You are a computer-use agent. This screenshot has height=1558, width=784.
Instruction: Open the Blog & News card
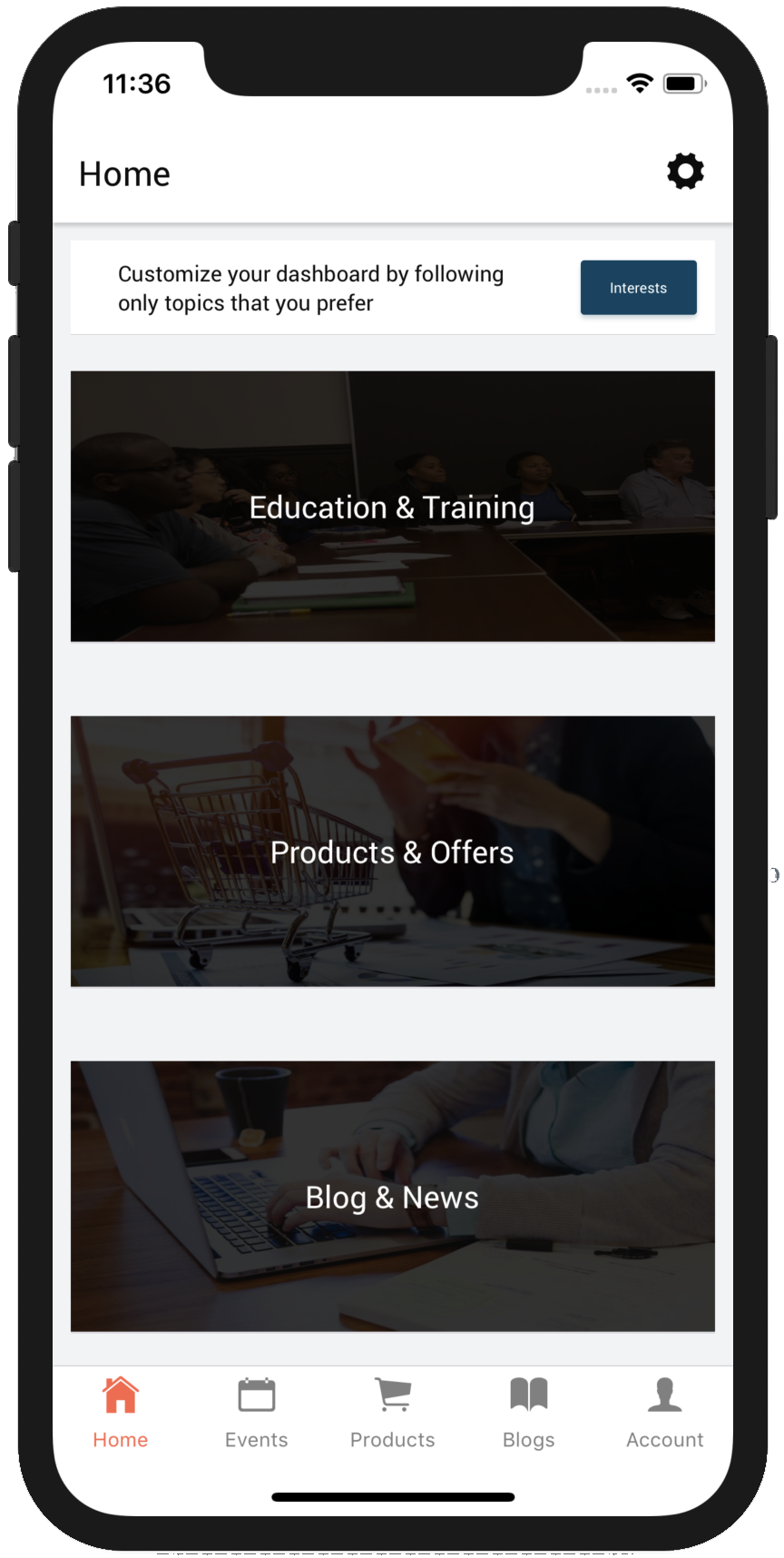[392, 1197]
